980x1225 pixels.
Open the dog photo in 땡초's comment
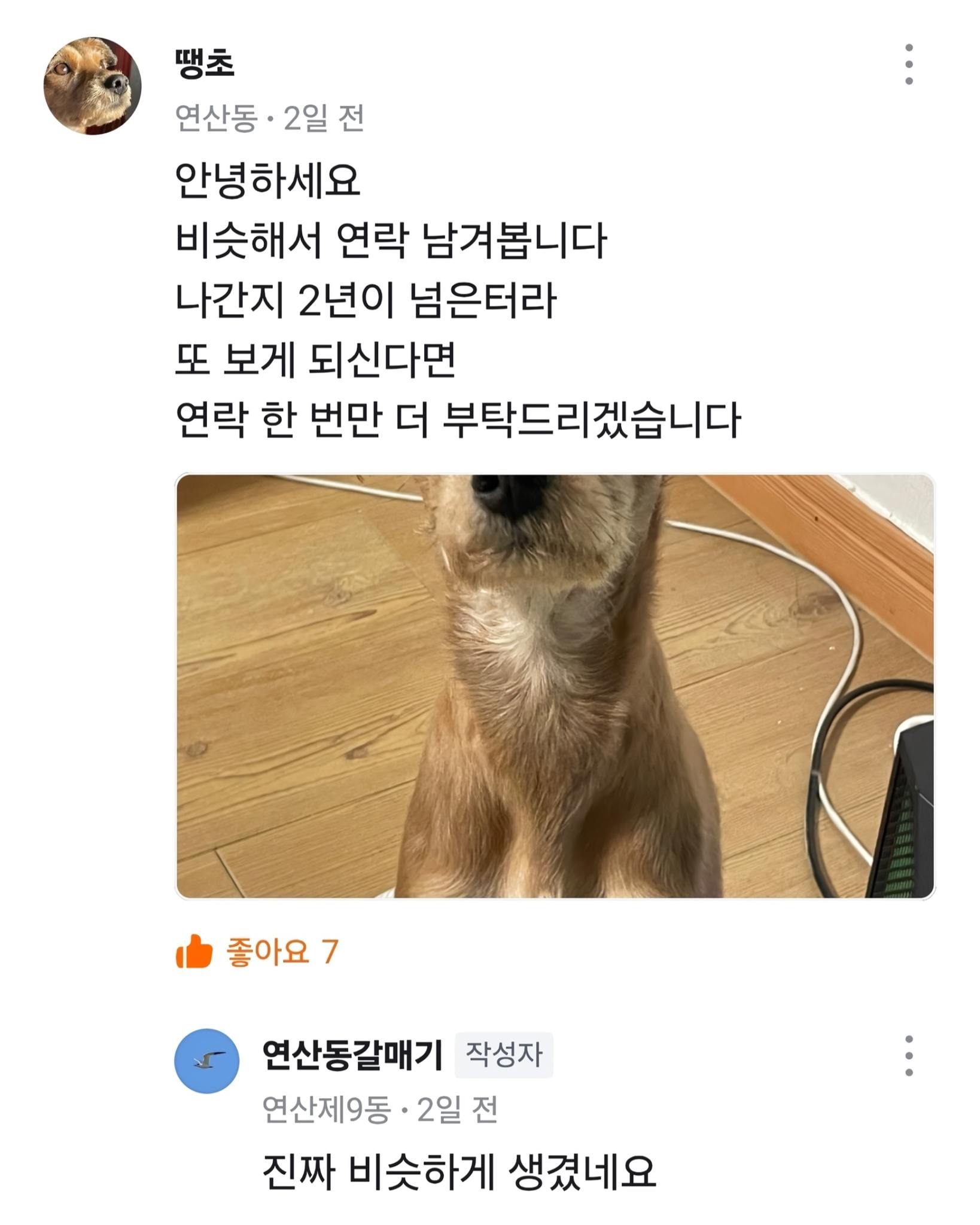555,686
